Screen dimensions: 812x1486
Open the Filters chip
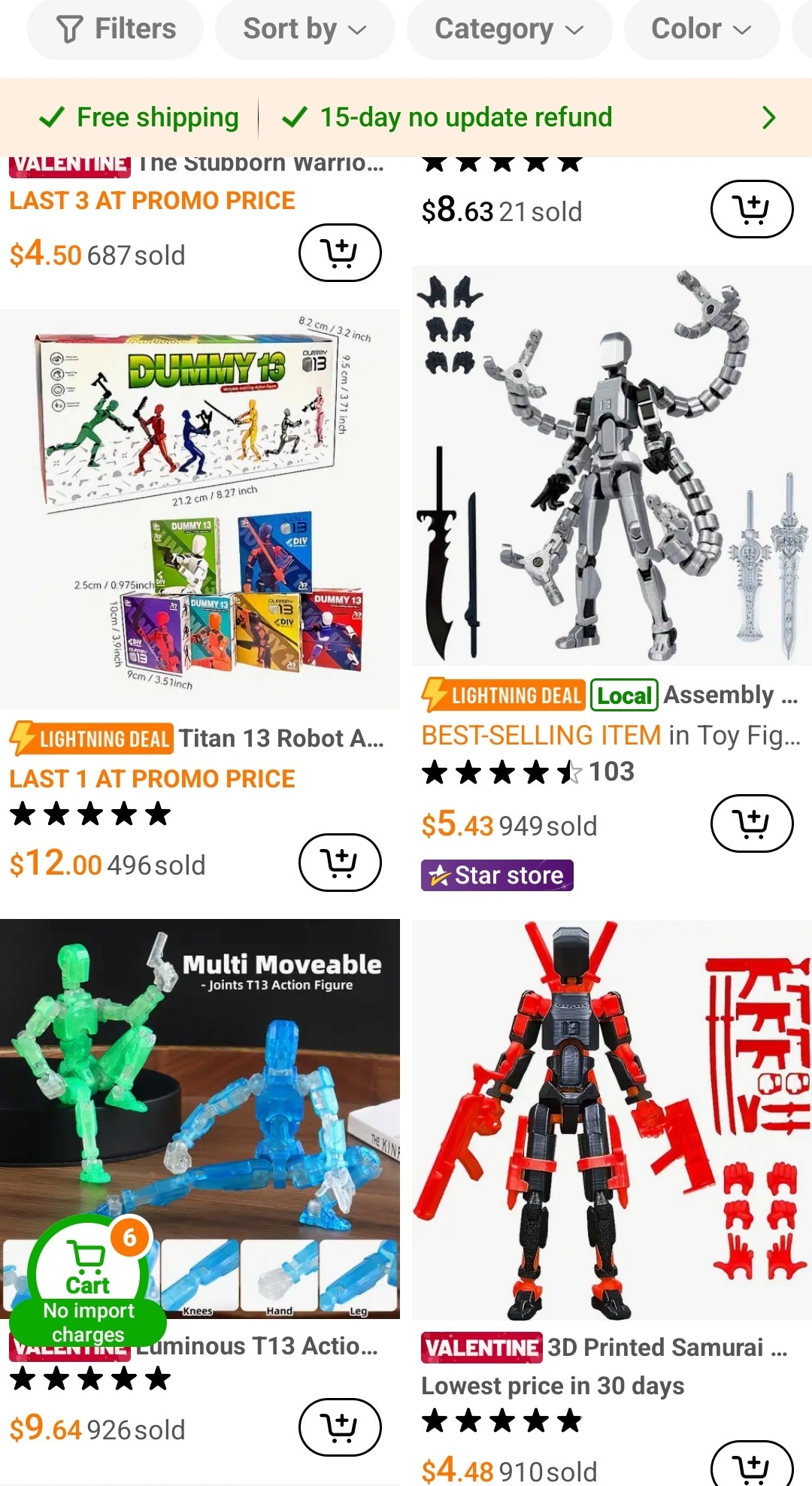(115, 29)
